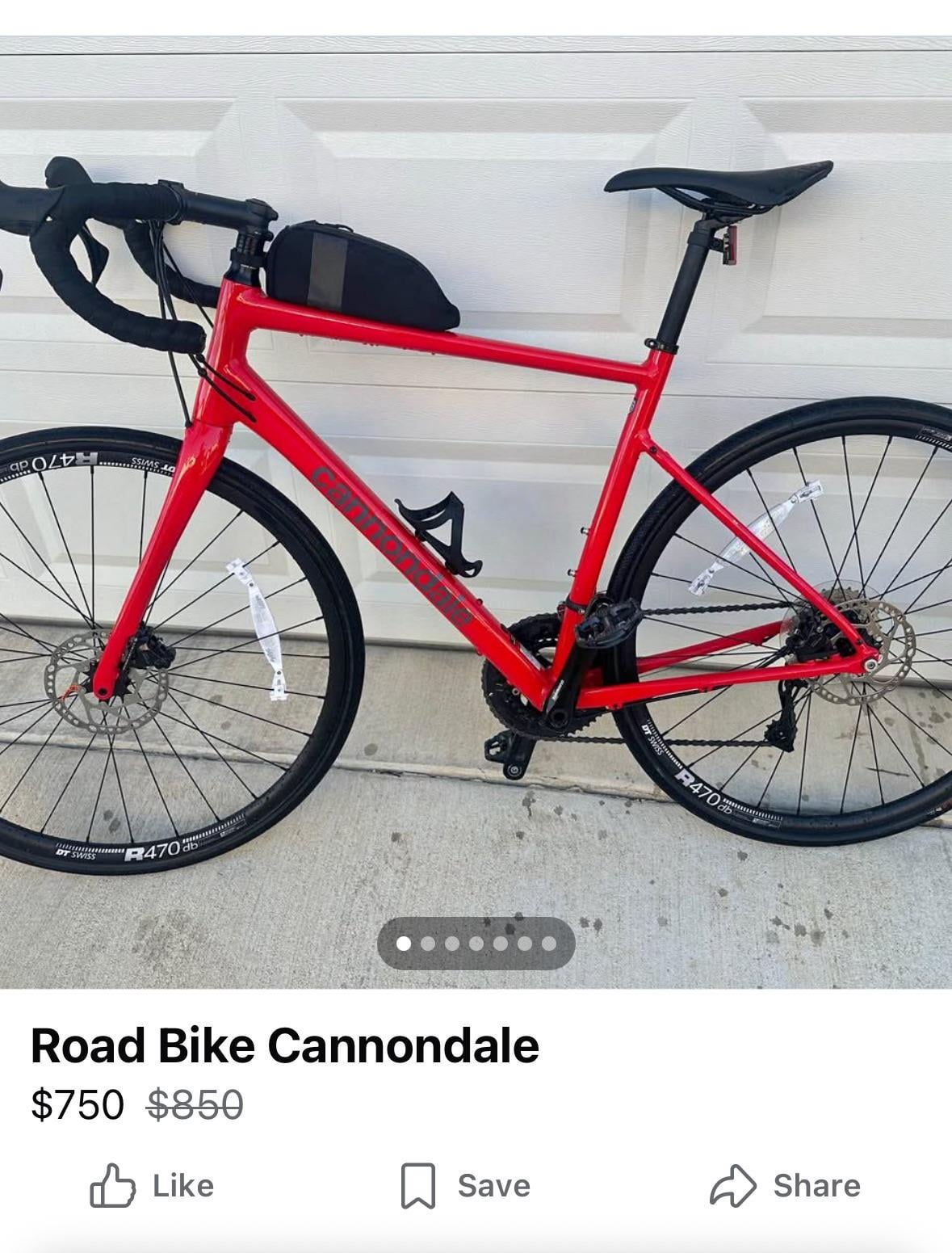Image resolution: width=952 pixels, height=1253 pixels.
Task: Like the Road Bike Cannondale listing
Action: pyautogui.click(x=152, y=1185)
